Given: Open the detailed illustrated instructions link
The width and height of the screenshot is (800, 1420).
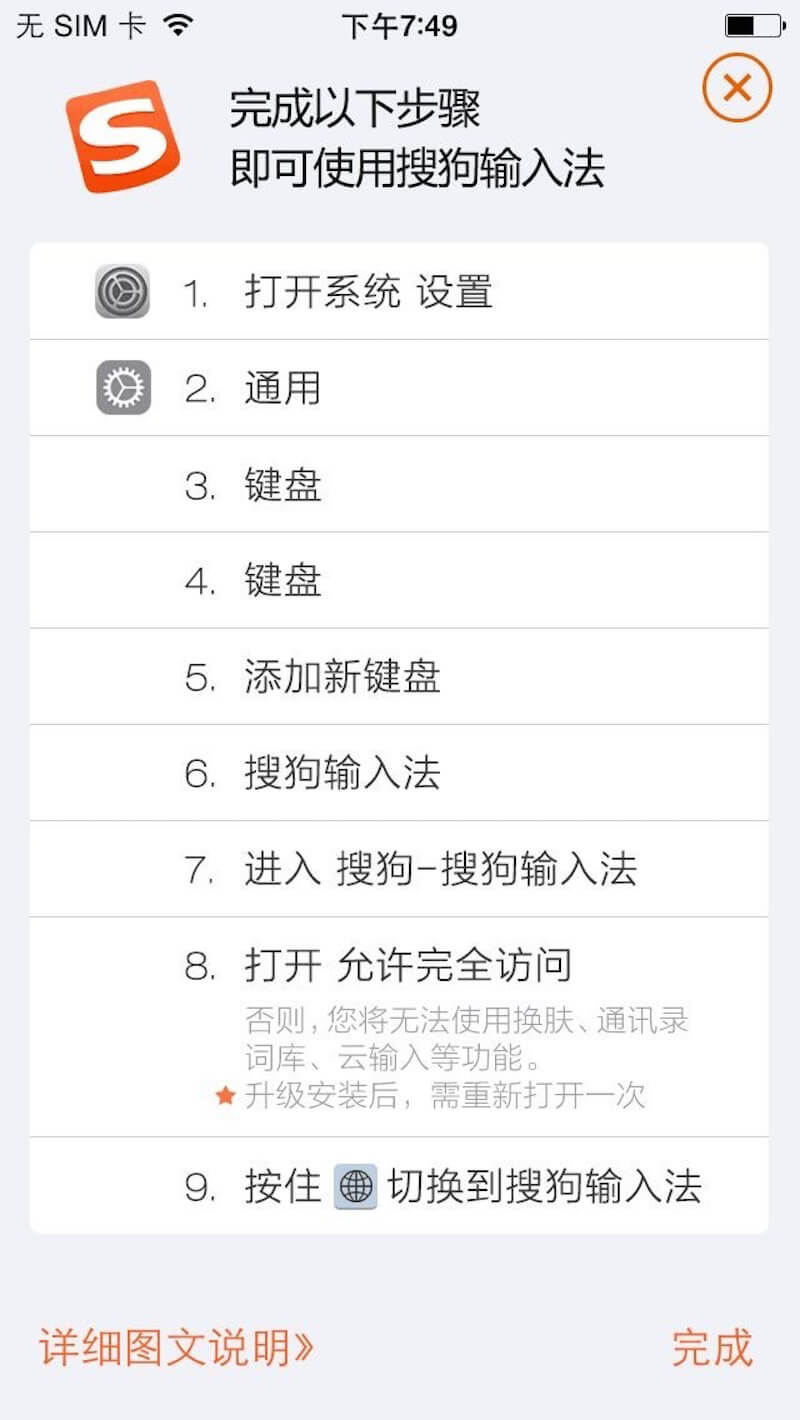Looking at the screenshot, I should [176, 1348].
